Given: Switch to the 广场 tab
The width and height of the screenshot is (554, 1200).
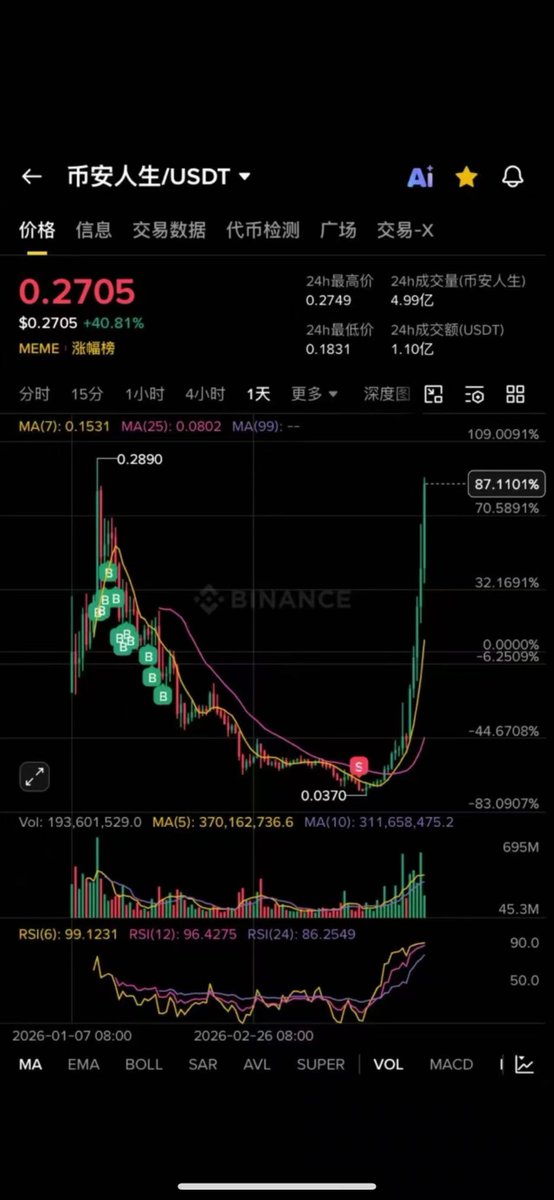Looking at the screenshot, I should click(338, 230).
